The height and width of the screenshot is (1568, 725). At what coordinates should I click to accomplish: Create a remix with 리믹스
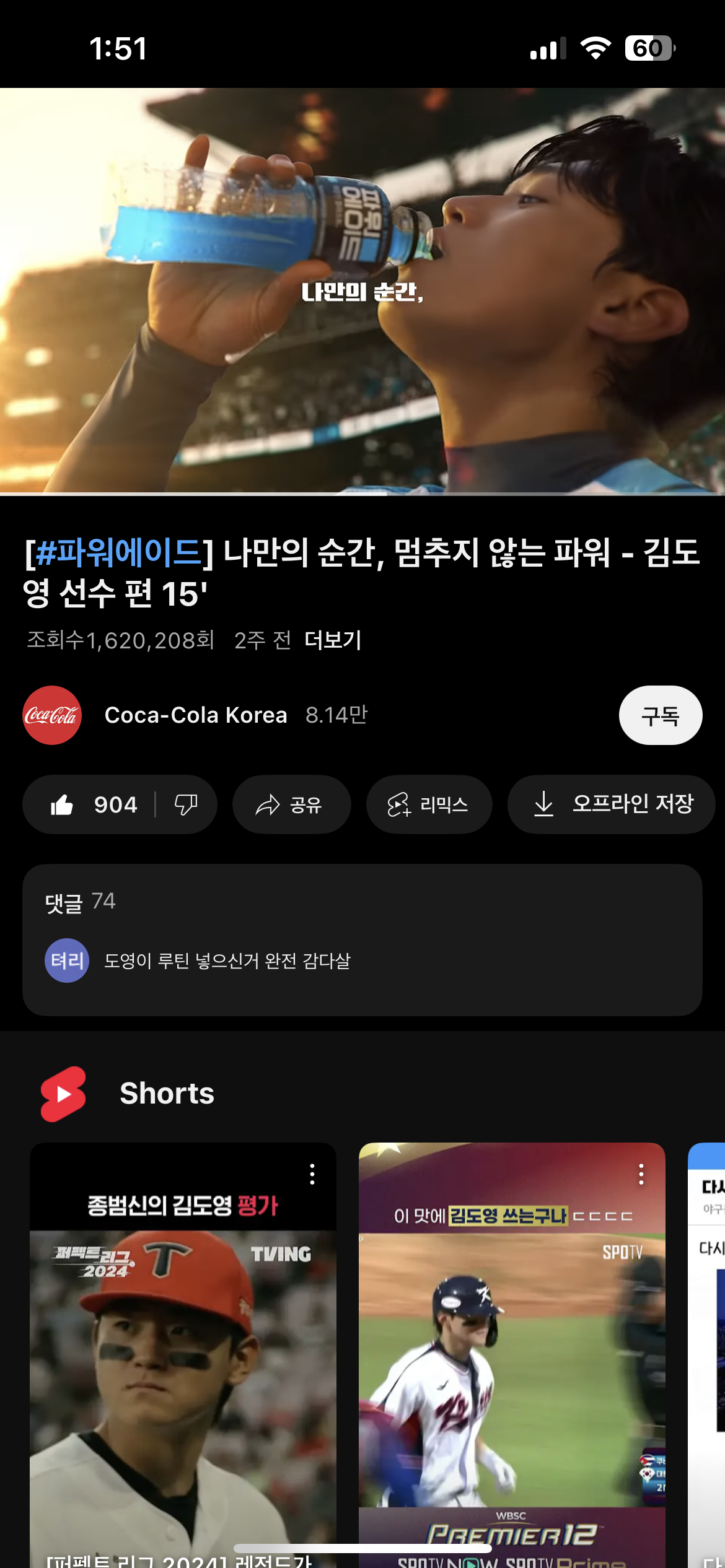pyautogui.click(x=429, y=804)
